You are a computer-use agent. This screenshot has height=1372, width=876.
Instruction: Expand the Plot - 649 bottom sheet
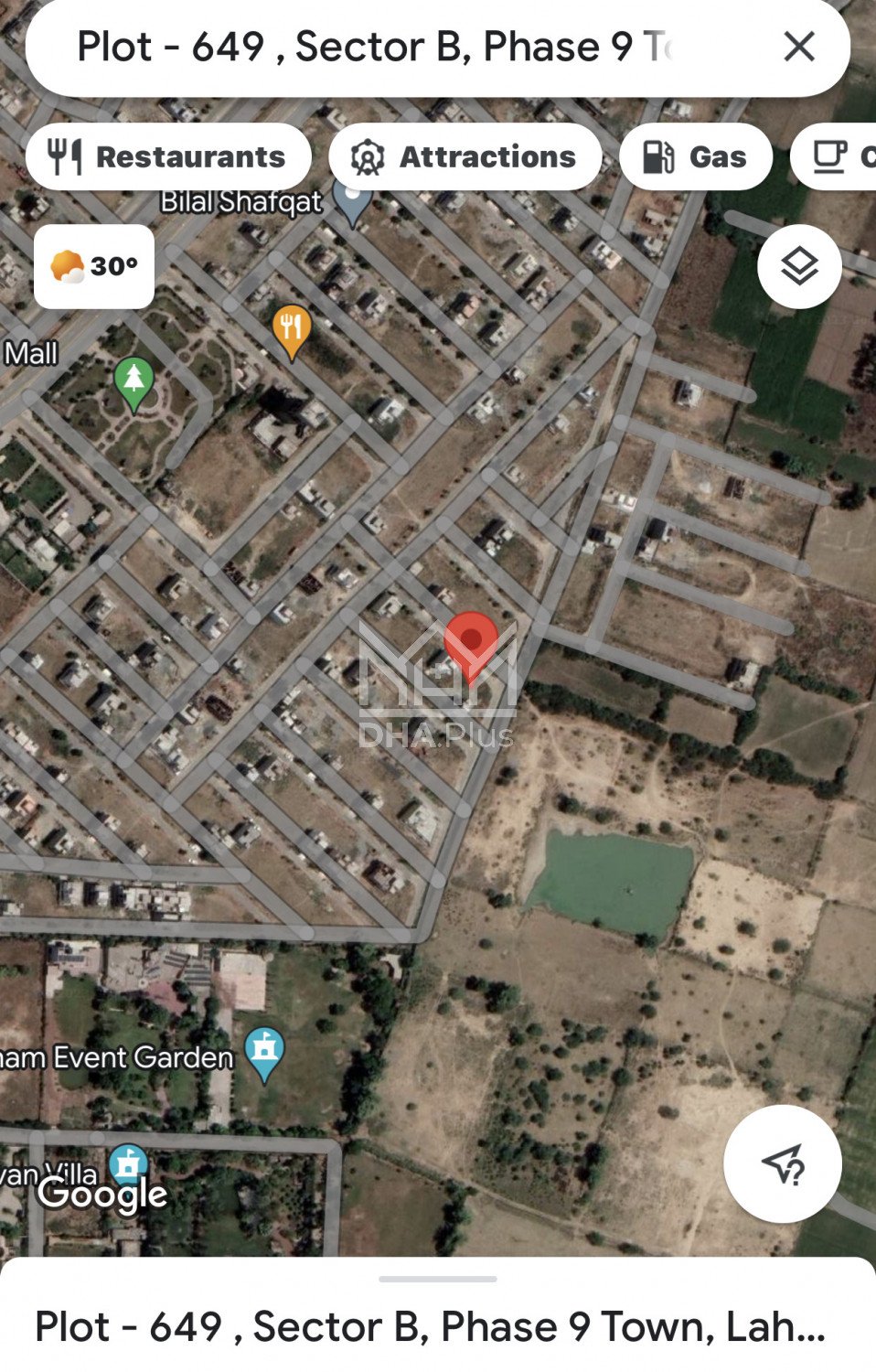437,1317
